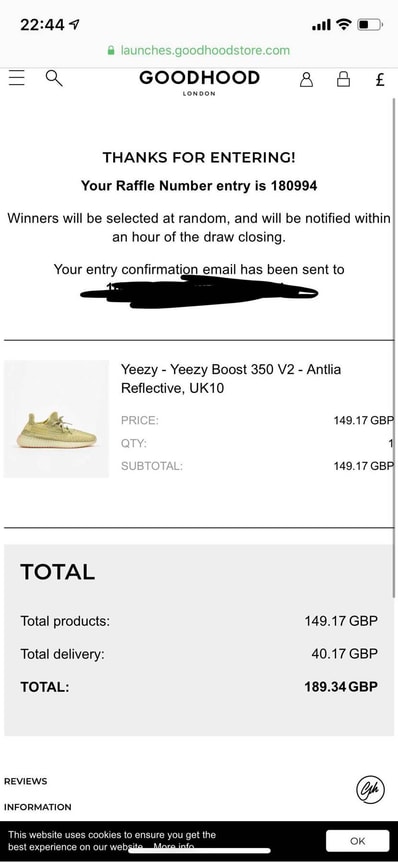Open the shopping bag icon
Viewport: 398px width, 862px height.
click(343, 80)
